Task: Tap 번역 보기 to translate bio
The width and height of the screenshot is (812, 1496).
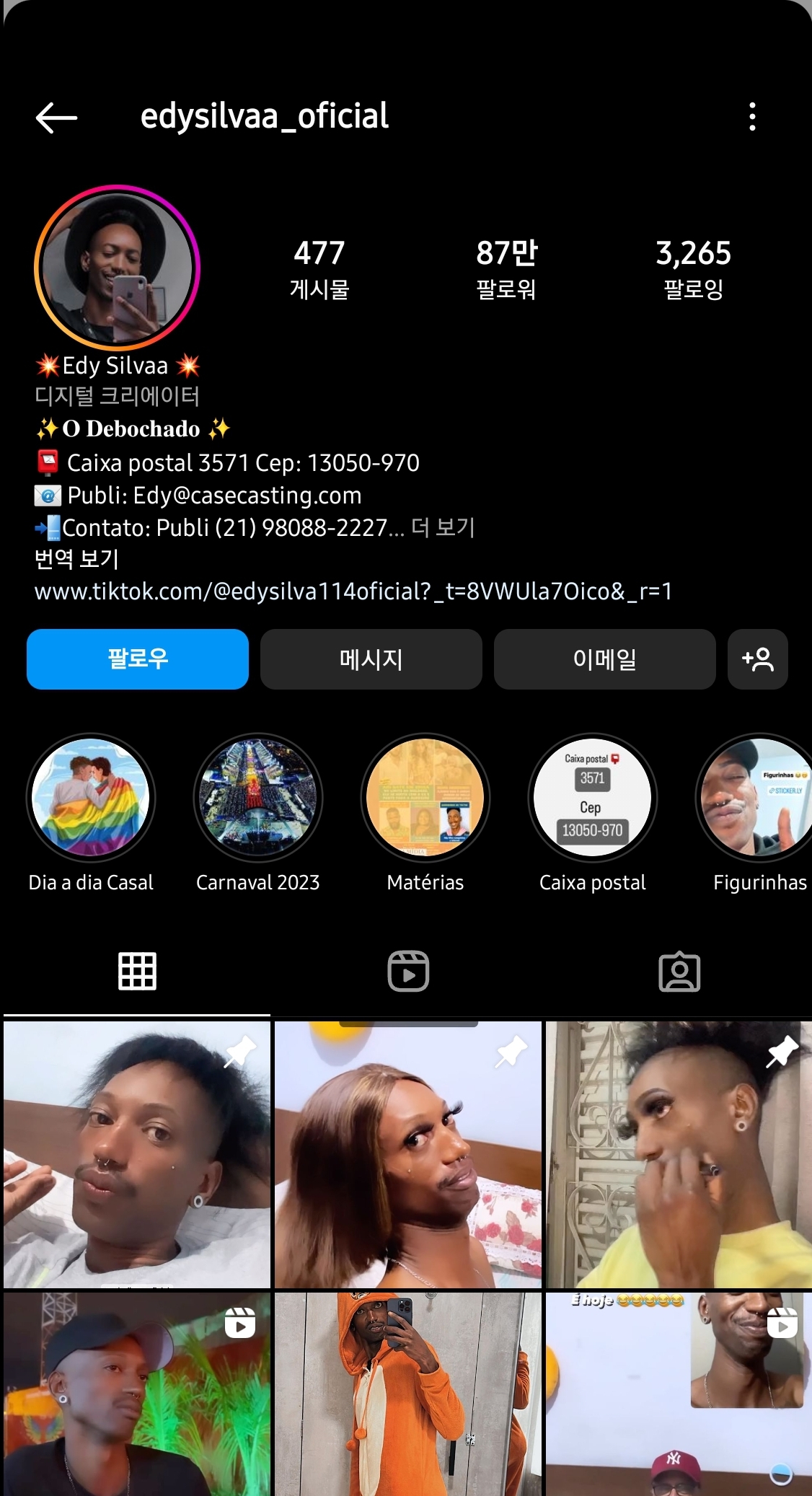Action: point(76,559)
